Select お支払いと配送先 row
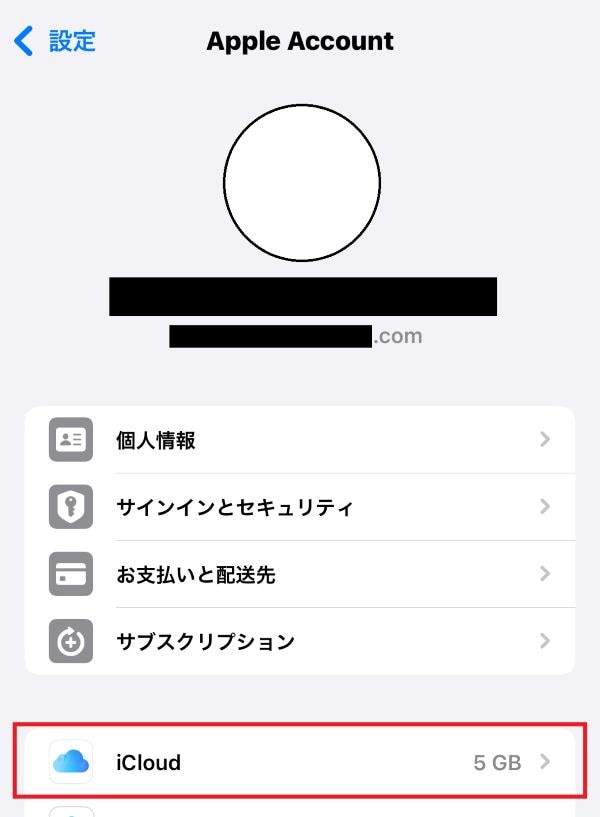Image resolution: width=600 pixels, height=817 pixels. pos(300,574)
